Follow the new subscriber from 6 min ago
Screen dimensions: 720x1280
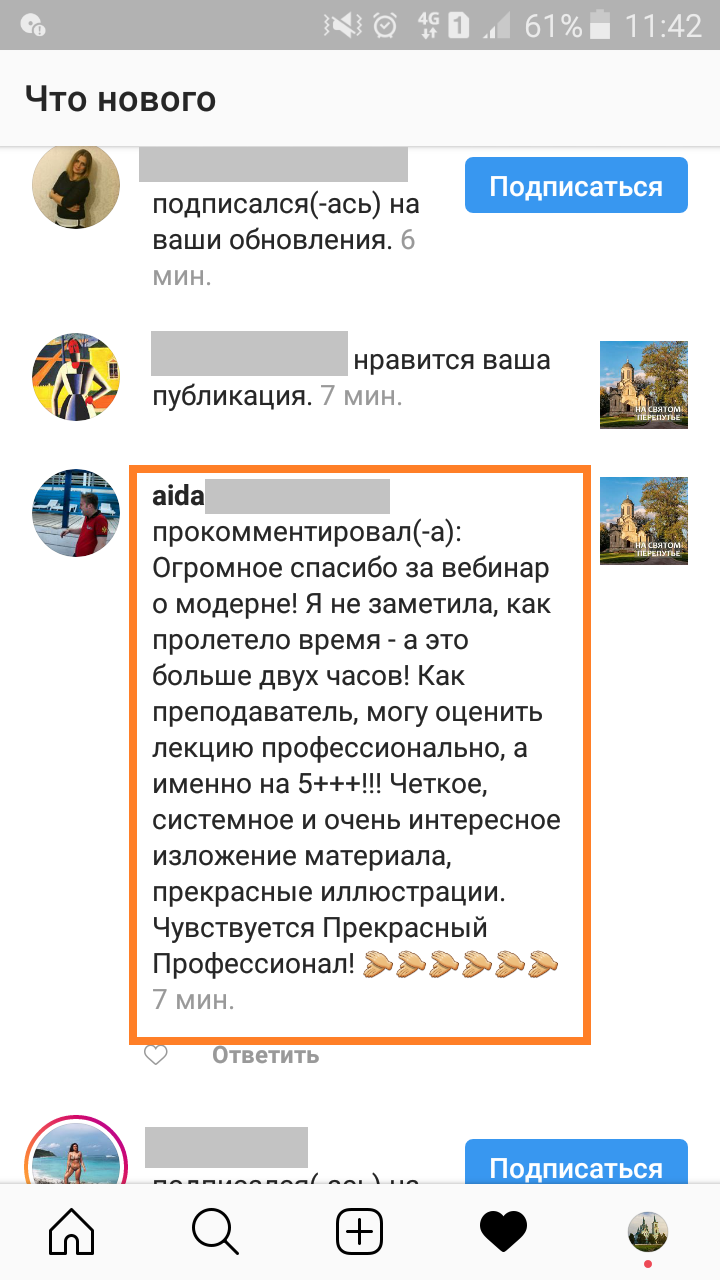click(576, 186)
